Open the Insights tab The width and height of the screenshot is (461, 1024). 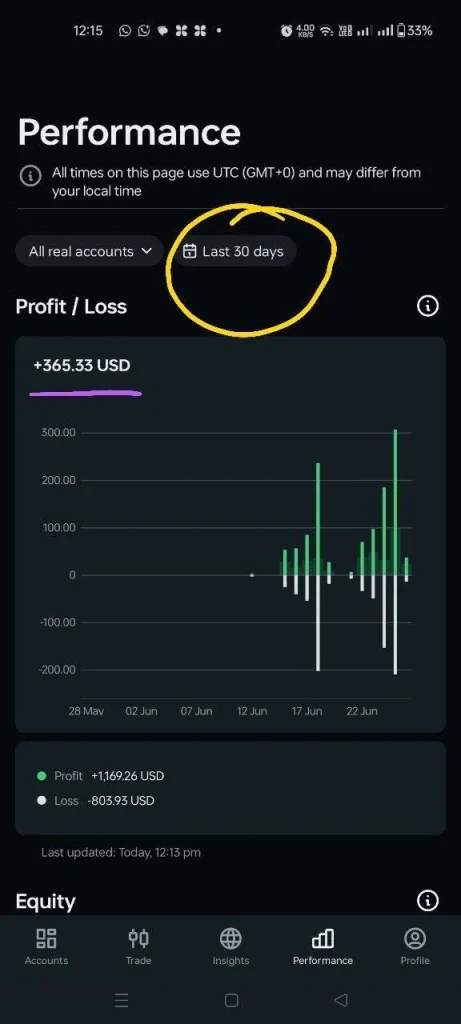(x=230, y=947)
